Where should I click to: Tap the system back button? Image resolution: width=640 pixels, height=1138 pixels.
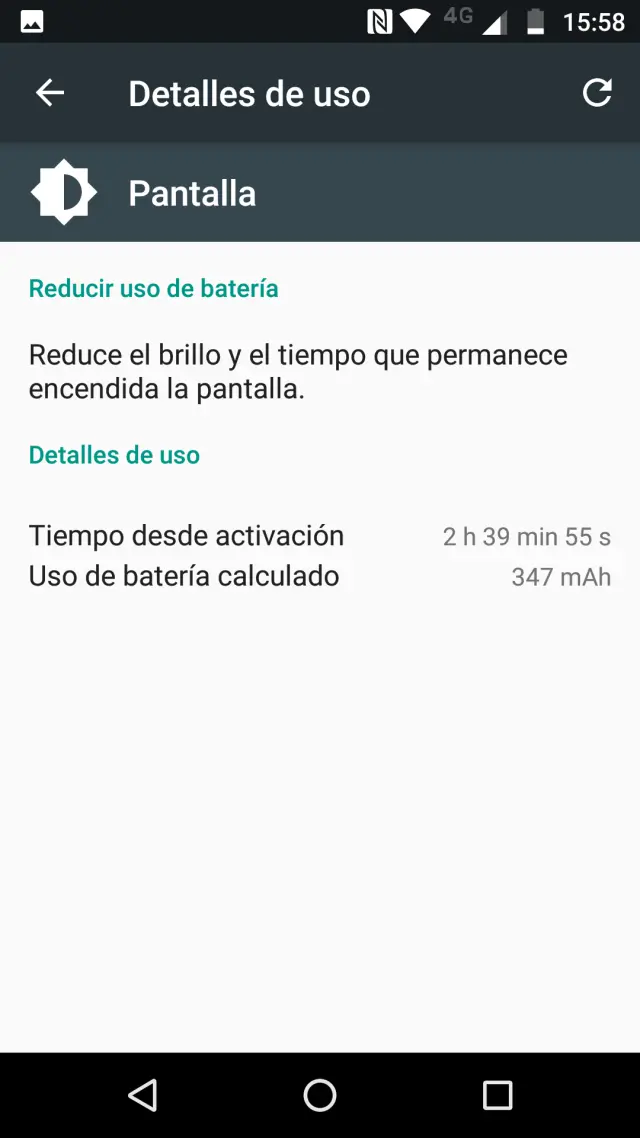pyautogui.click(x=143, y=1095)
